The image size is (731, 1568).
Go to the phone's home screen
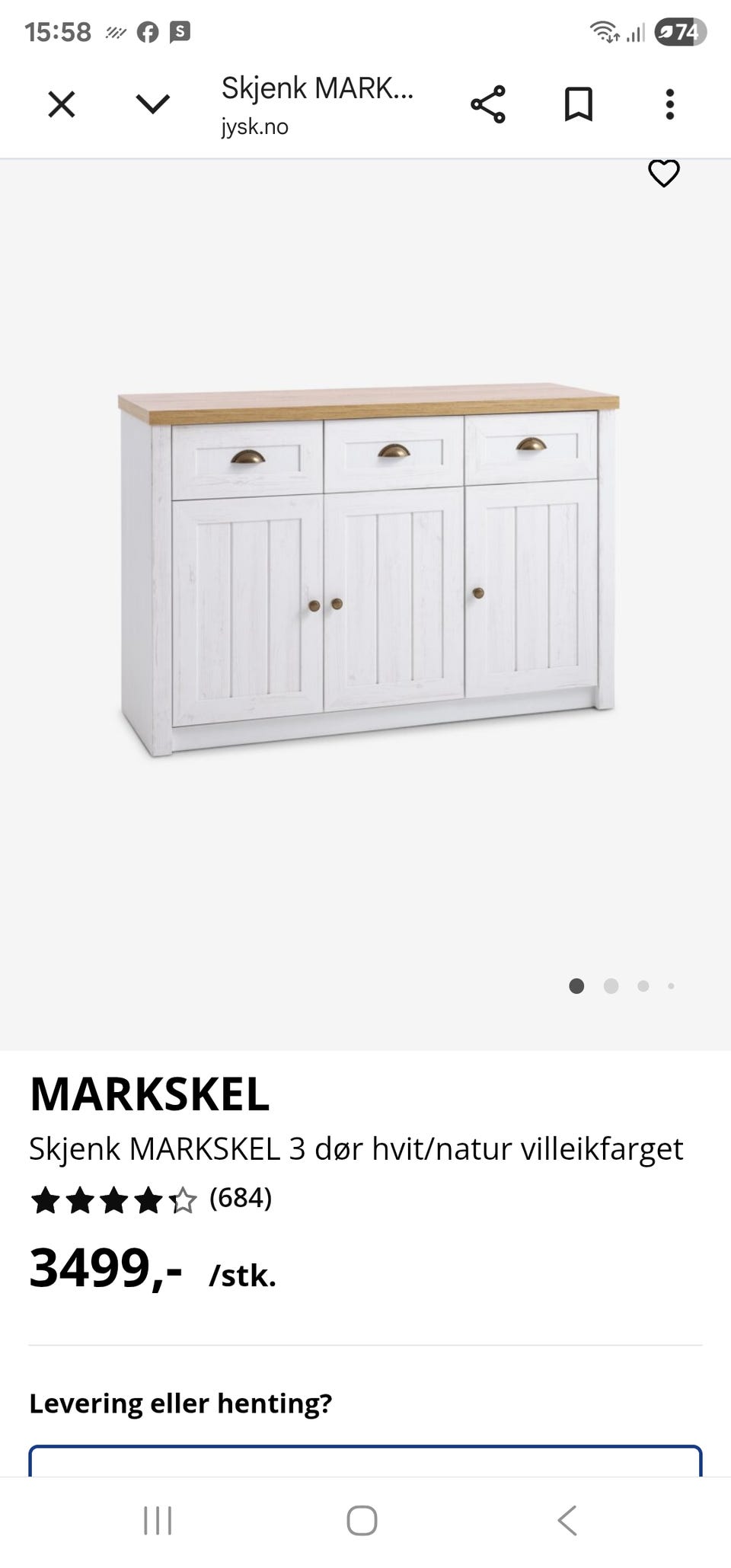pyautogui.click(x=362, y=1520)
